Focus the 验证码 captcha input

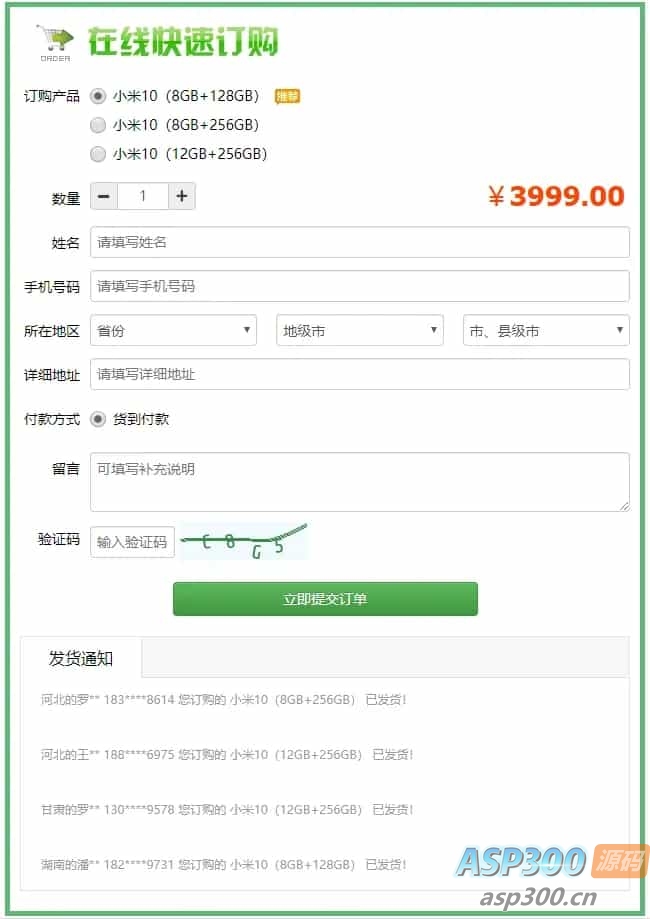132,542
